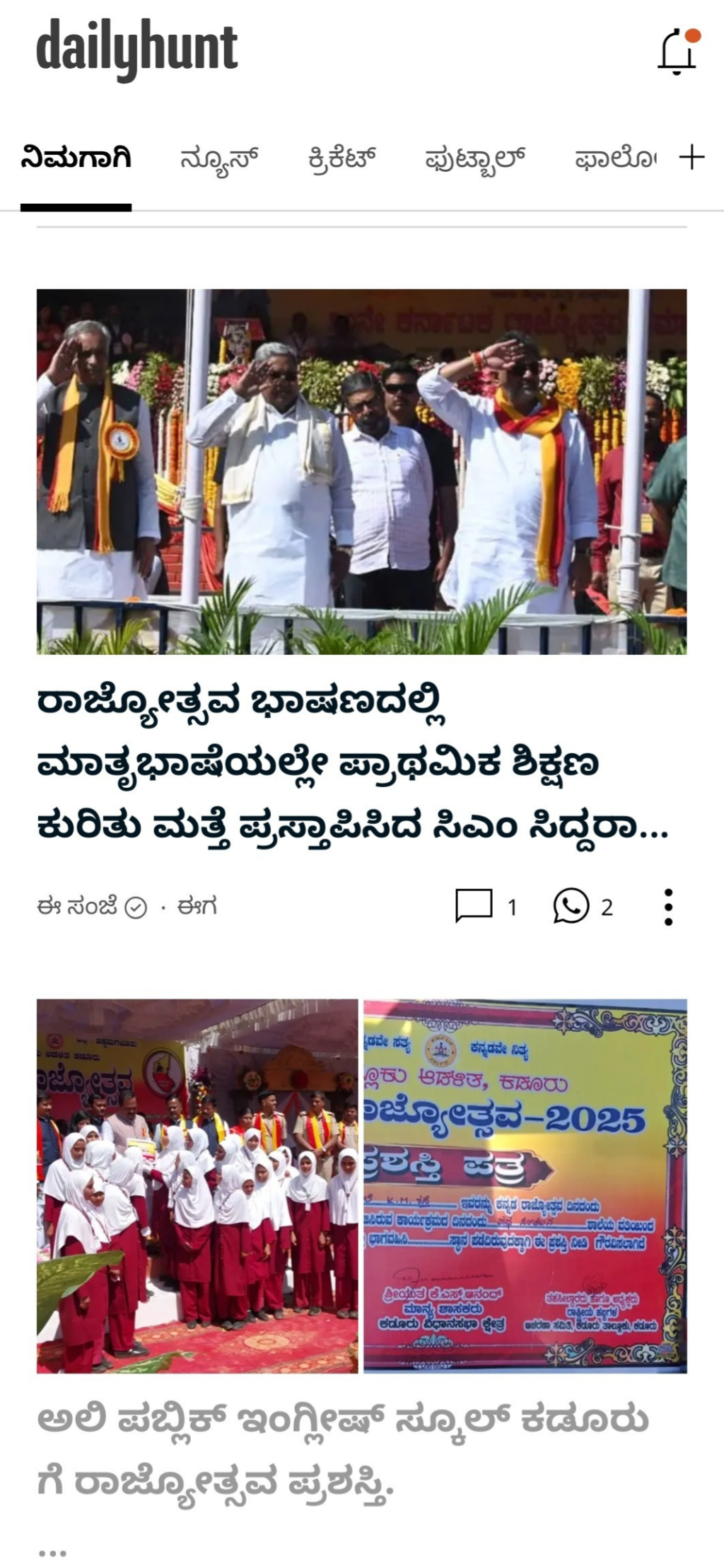Add more topics with the plus icon
The image size is (724, 1568).
point(691,157)
